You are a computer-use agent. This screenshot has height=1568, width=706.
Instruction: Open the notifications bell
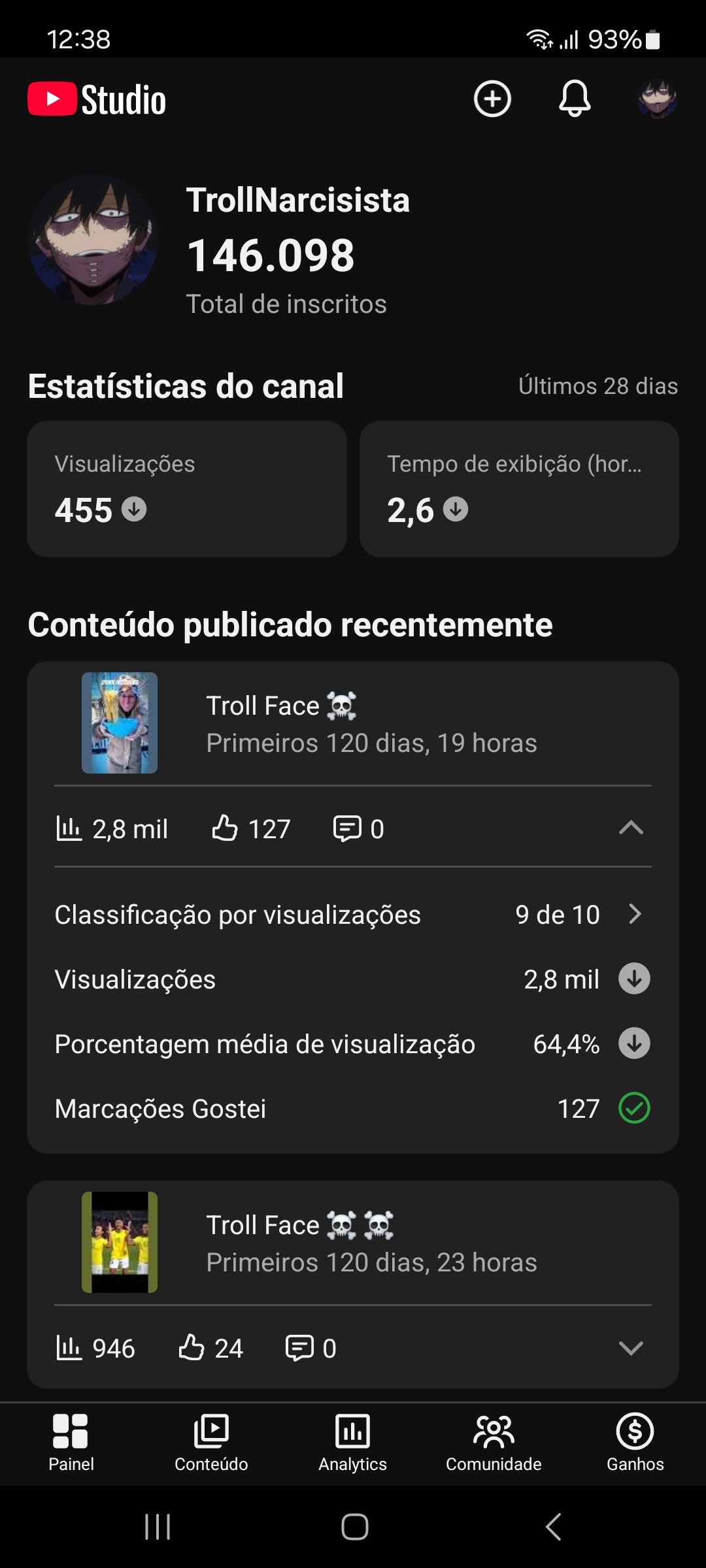575,99
